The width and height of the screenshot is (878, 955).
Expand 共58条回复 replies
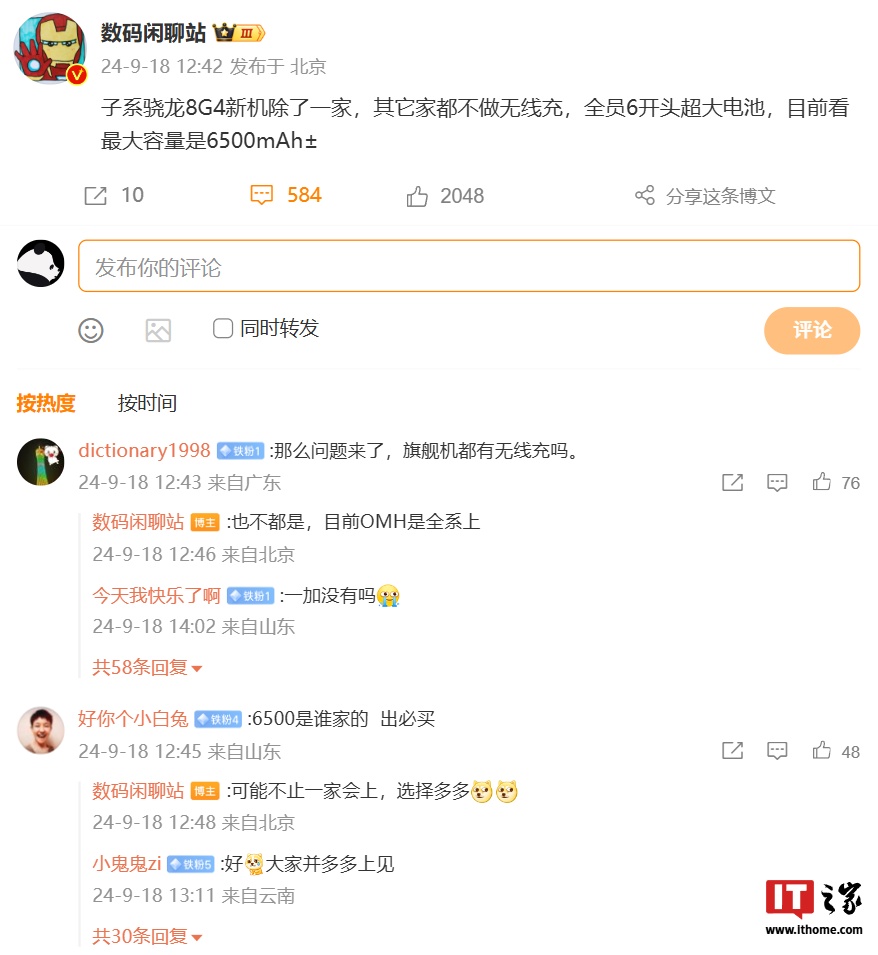coord(147,667)
